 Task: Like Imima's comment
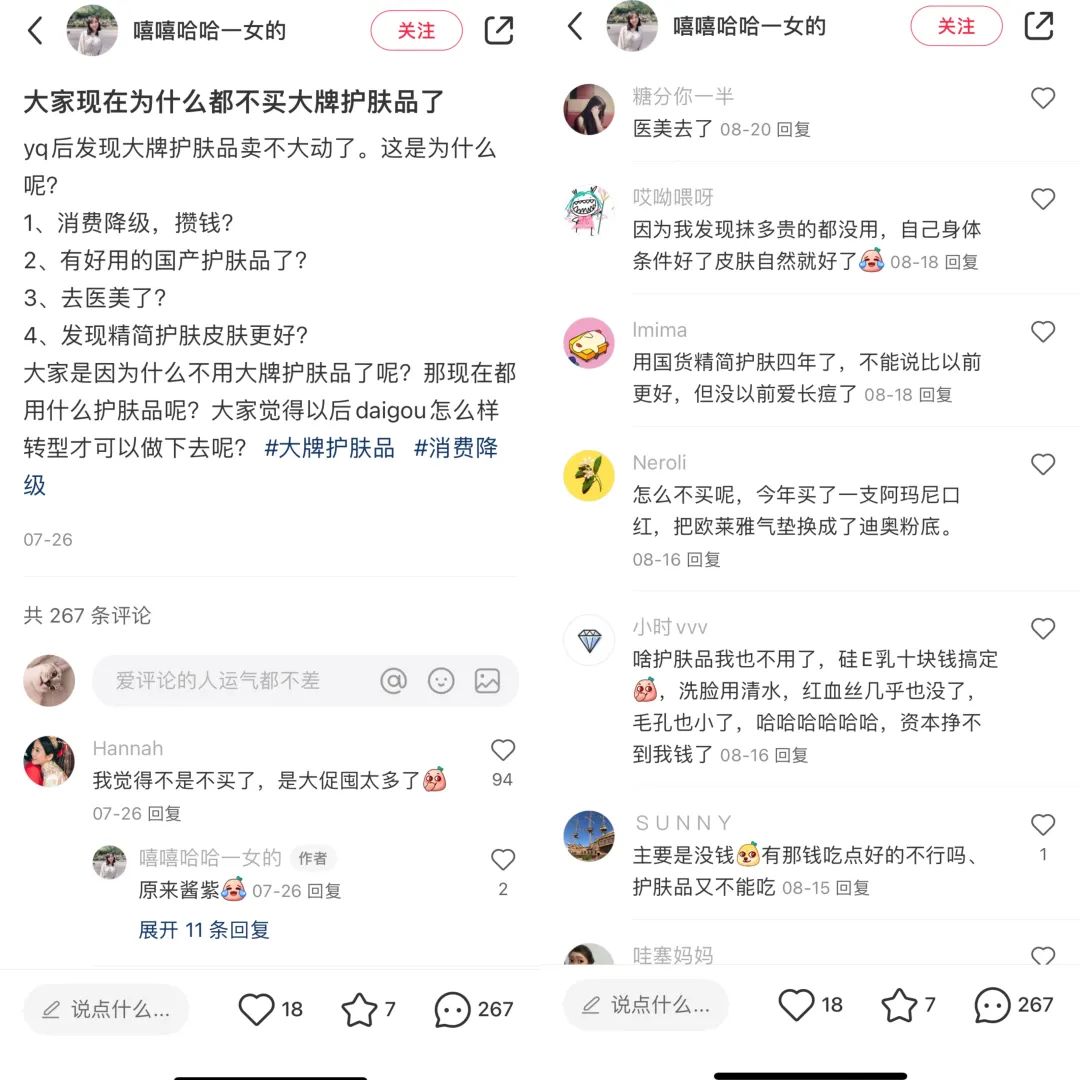[x=1043, y=331]
